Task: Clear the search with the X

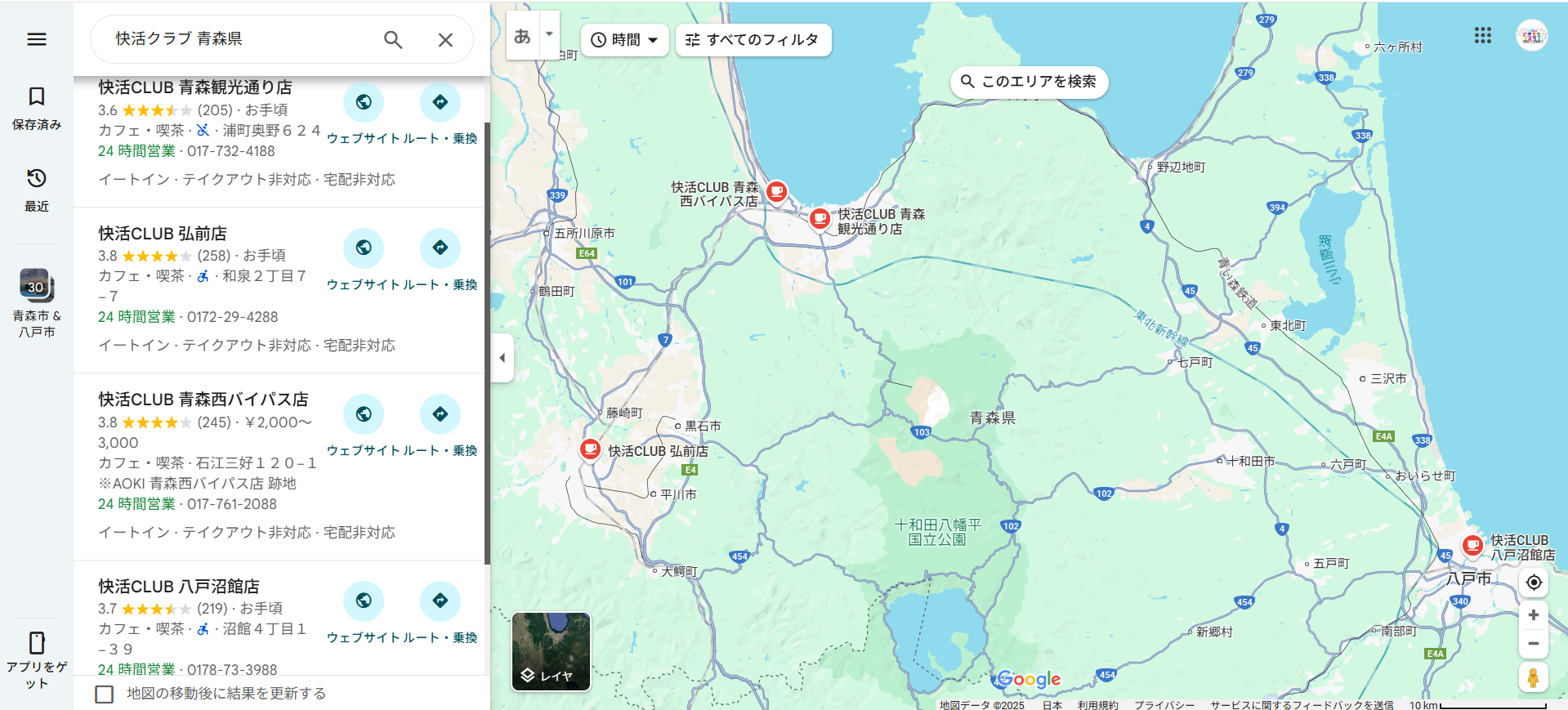Action: coord(445,40)
